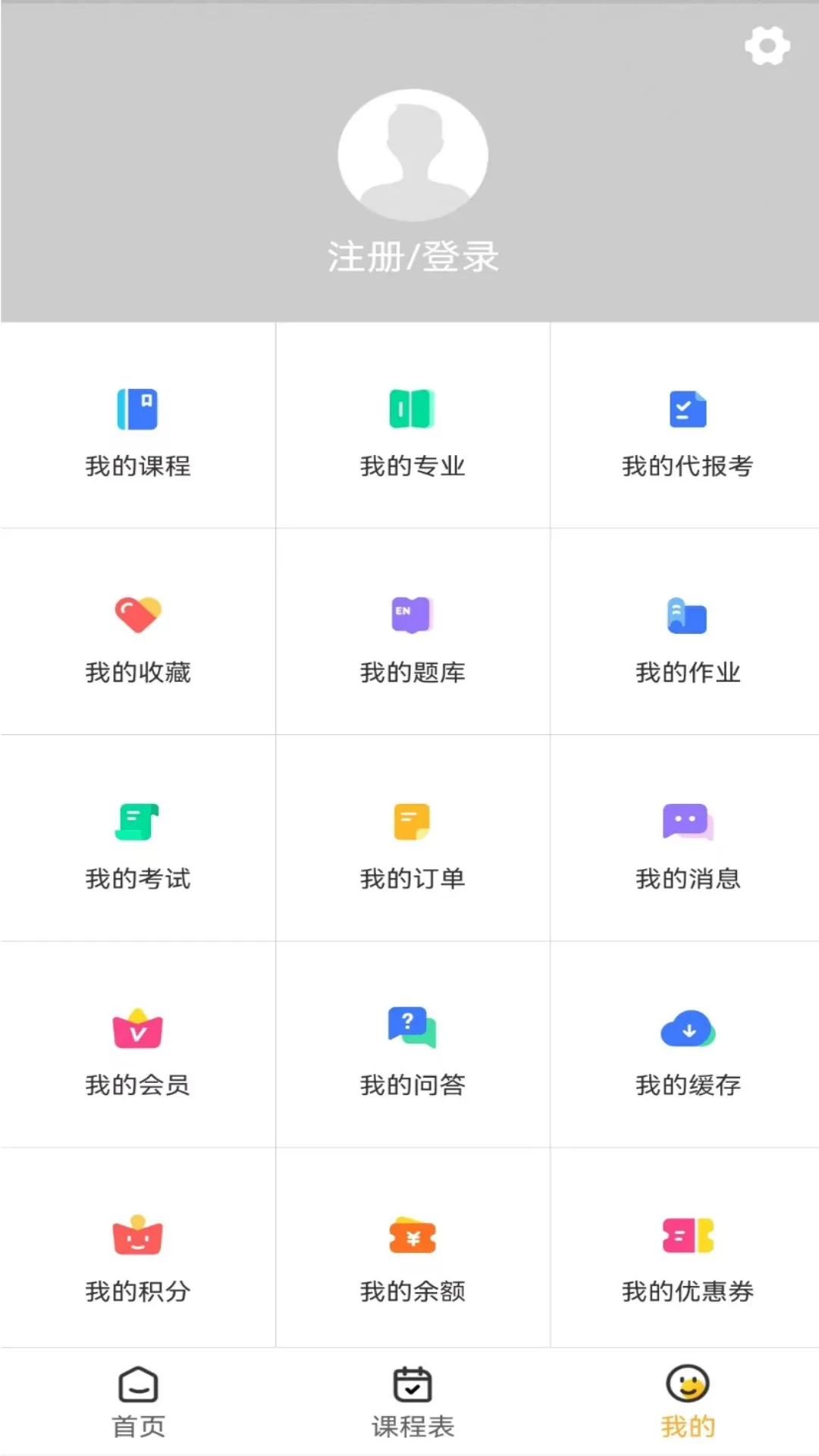
Task: Open the settings gear
Action: [x=767, y=45]
